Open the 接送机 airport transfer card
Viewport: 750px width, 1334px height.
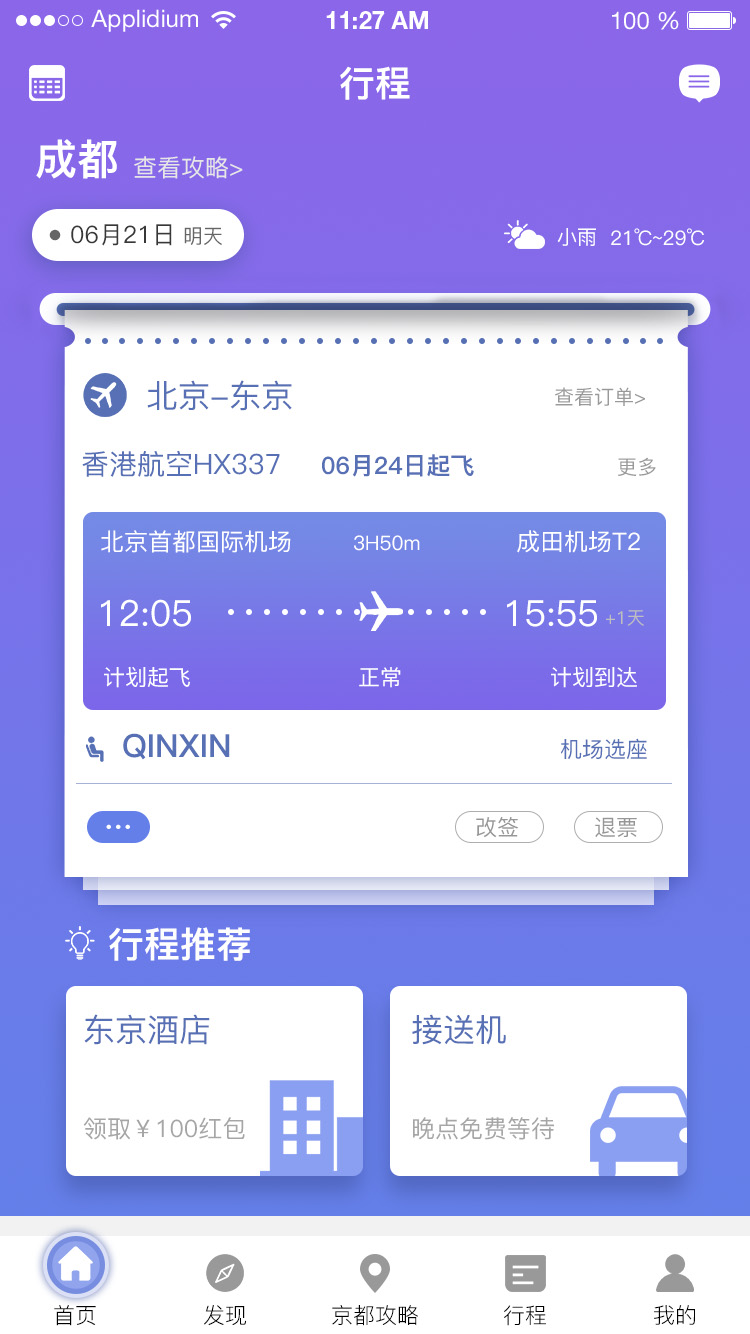pyautogui.click(x=538, y=1080)
